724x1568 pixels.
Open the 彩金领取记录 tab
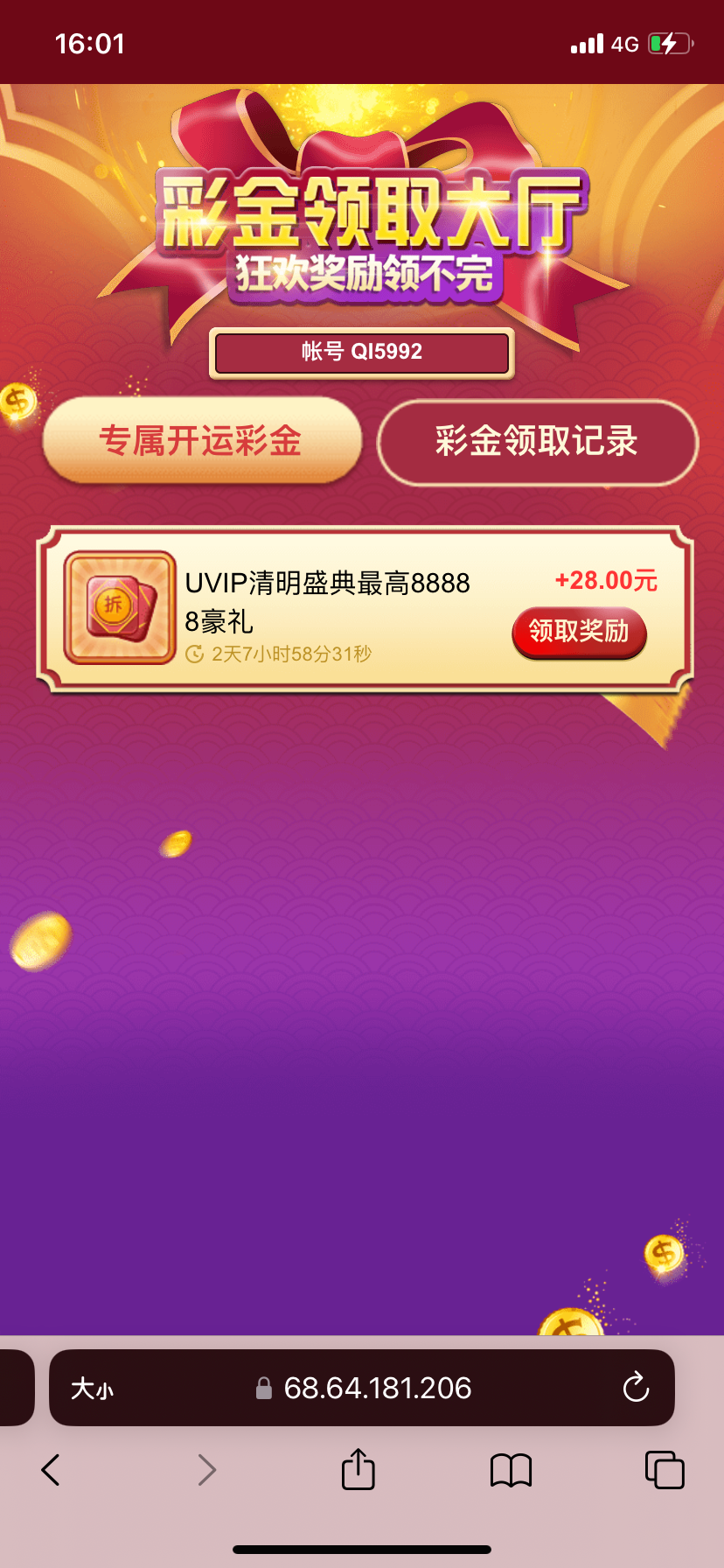coord(537,441)
